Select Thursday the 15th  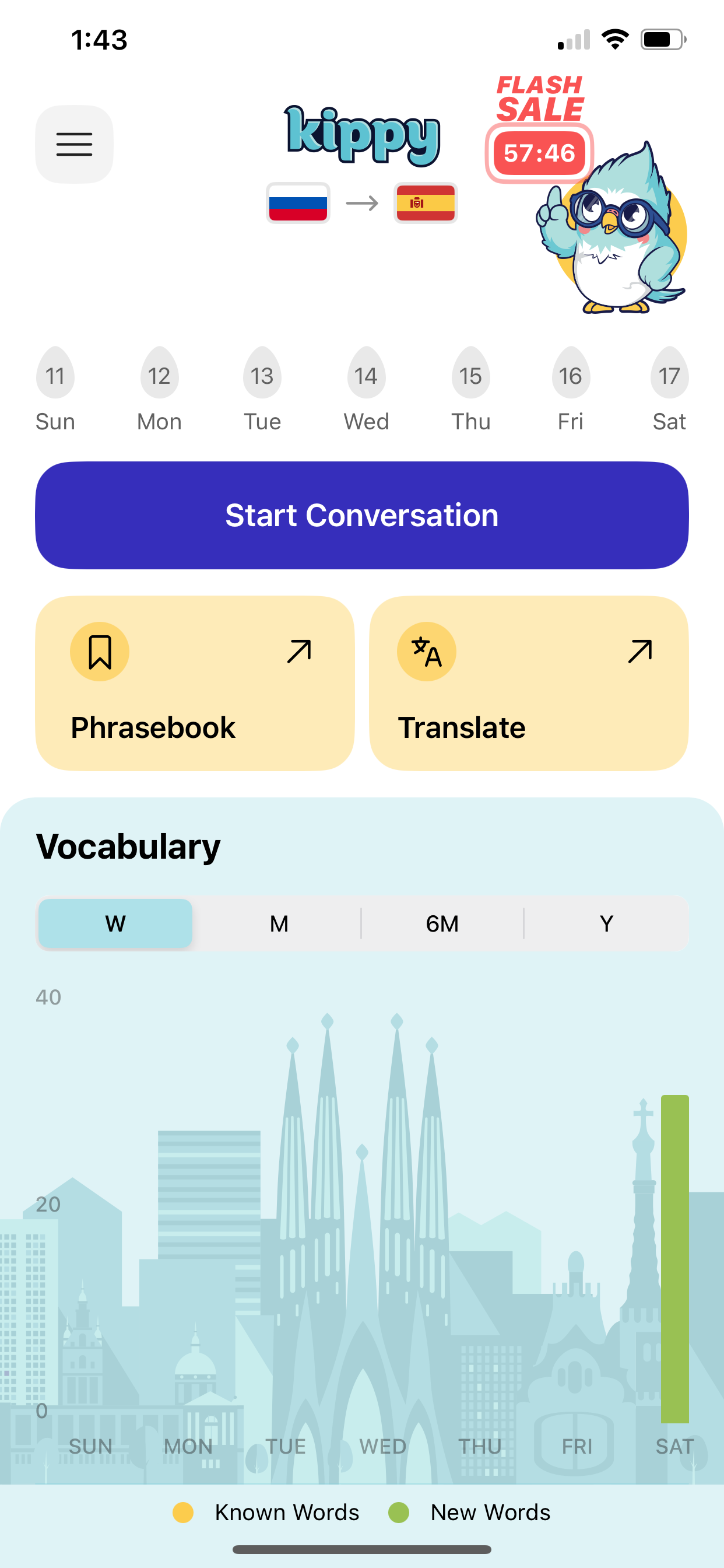point(470,390)
